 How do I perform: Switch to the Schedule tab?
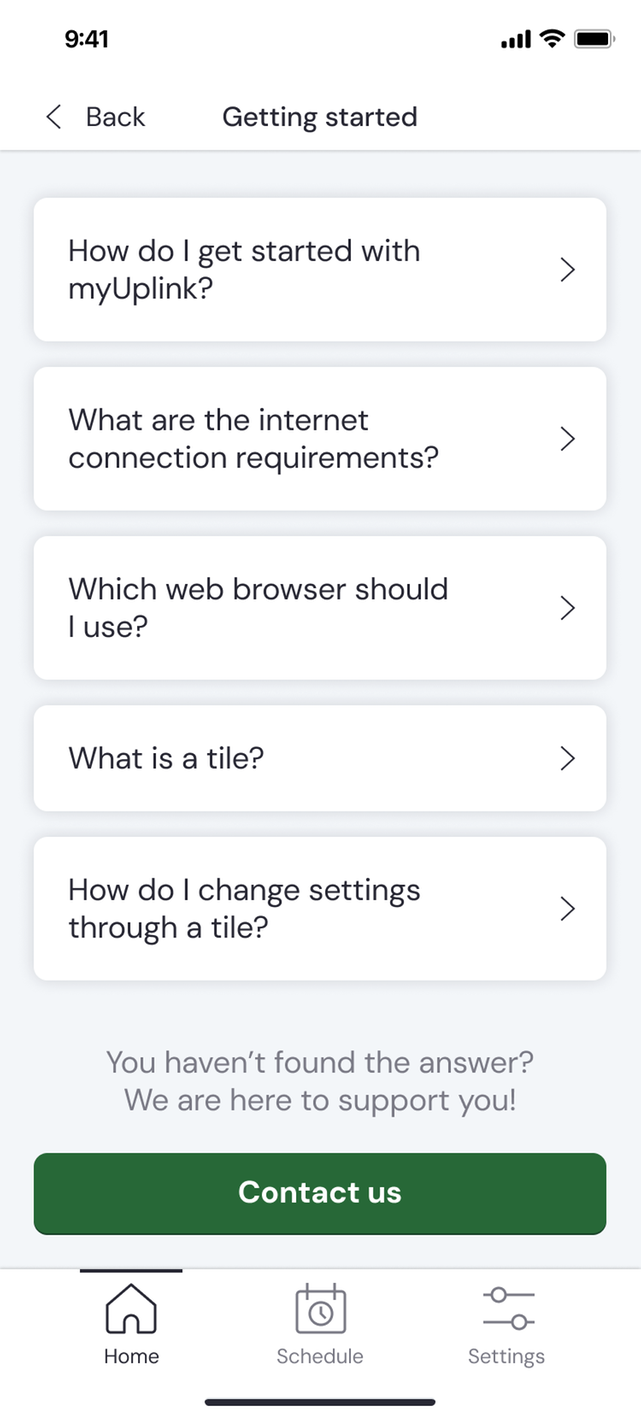tap(320, 1325)
